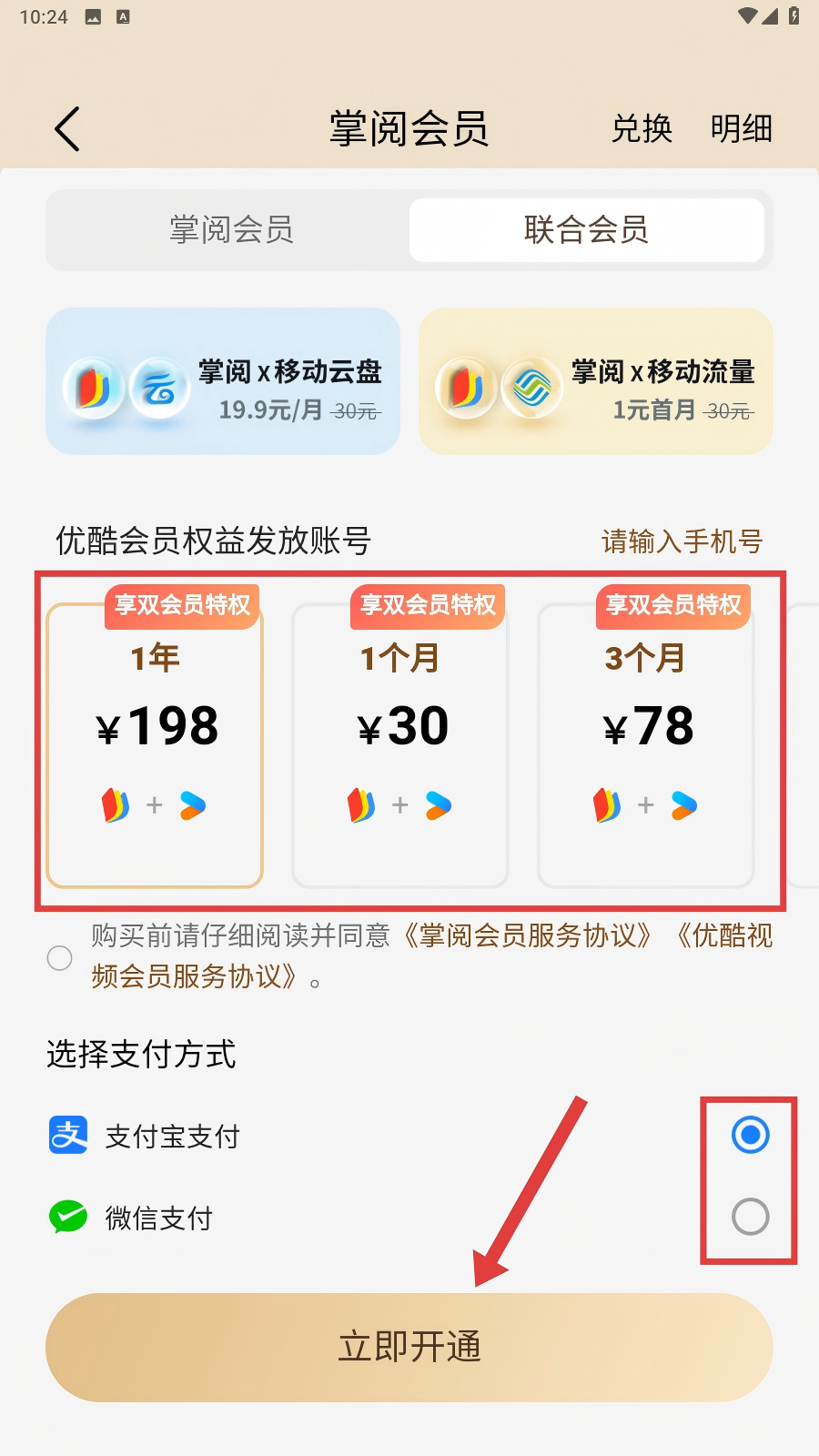The image size is (819, 1456).
Task: Open 掌阅 x 移动流量 offer card
Action: tap(596, 381)
